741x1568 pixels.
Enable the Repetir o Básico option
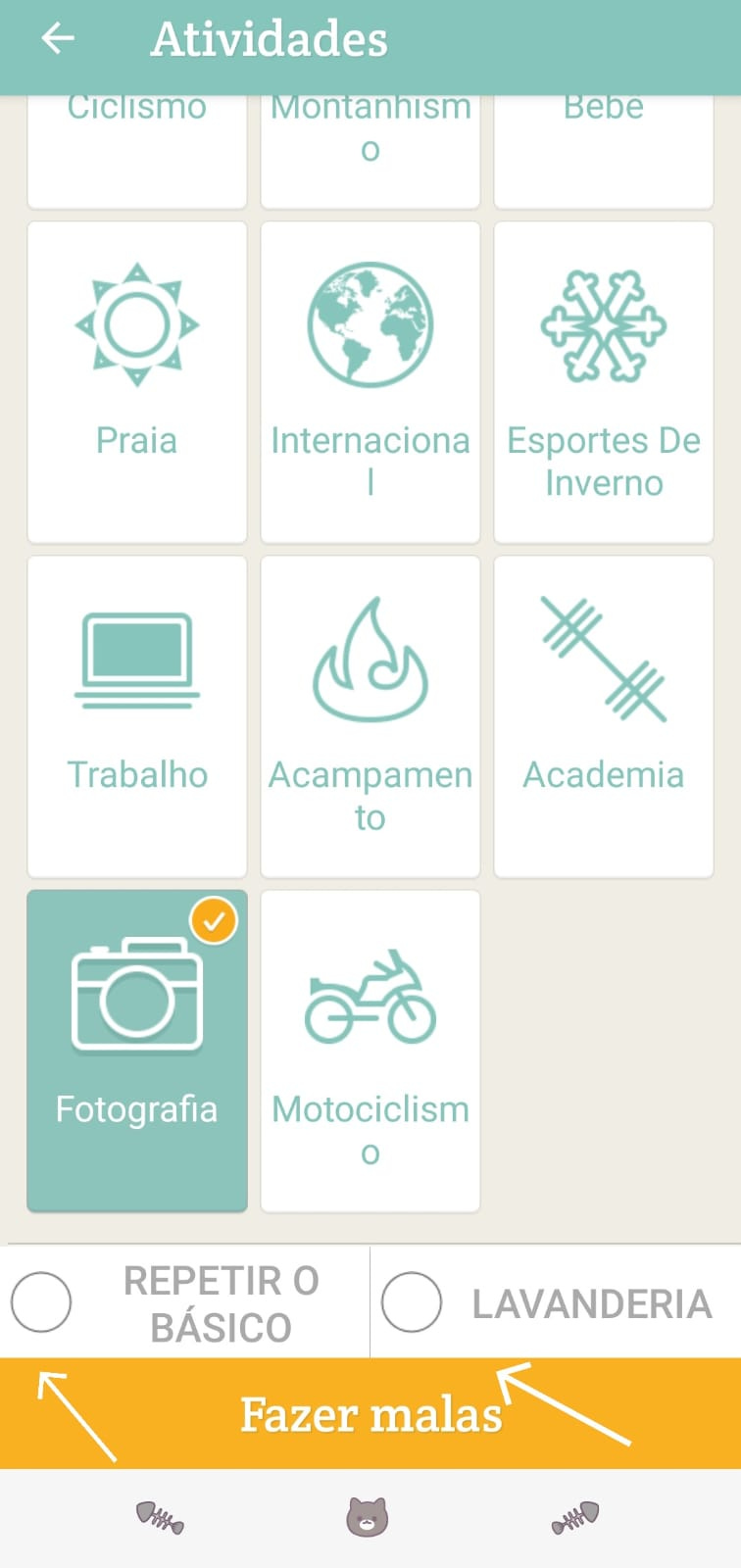click(x=41, y=1302)
